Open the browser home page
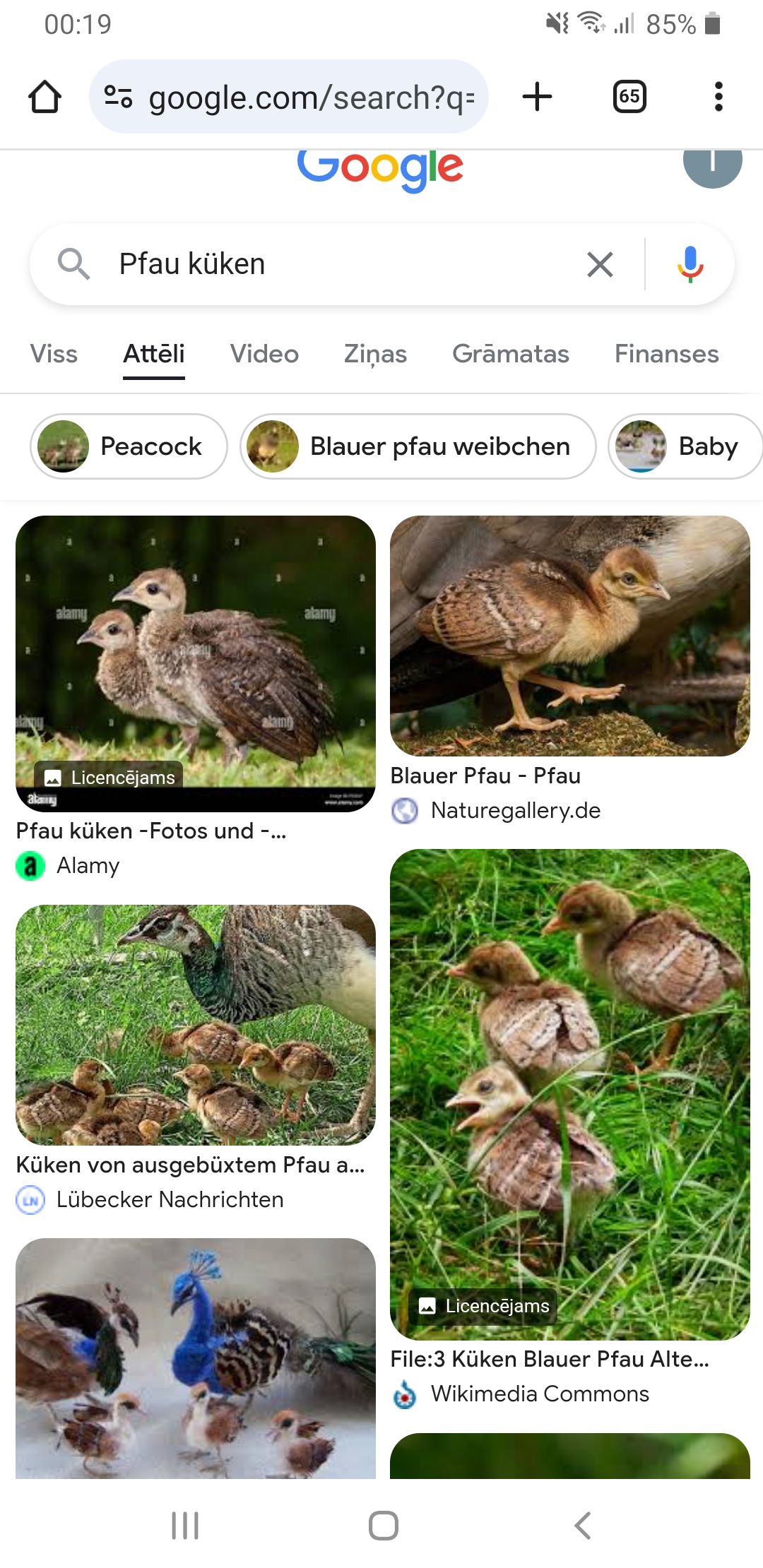 coord(45,97)
